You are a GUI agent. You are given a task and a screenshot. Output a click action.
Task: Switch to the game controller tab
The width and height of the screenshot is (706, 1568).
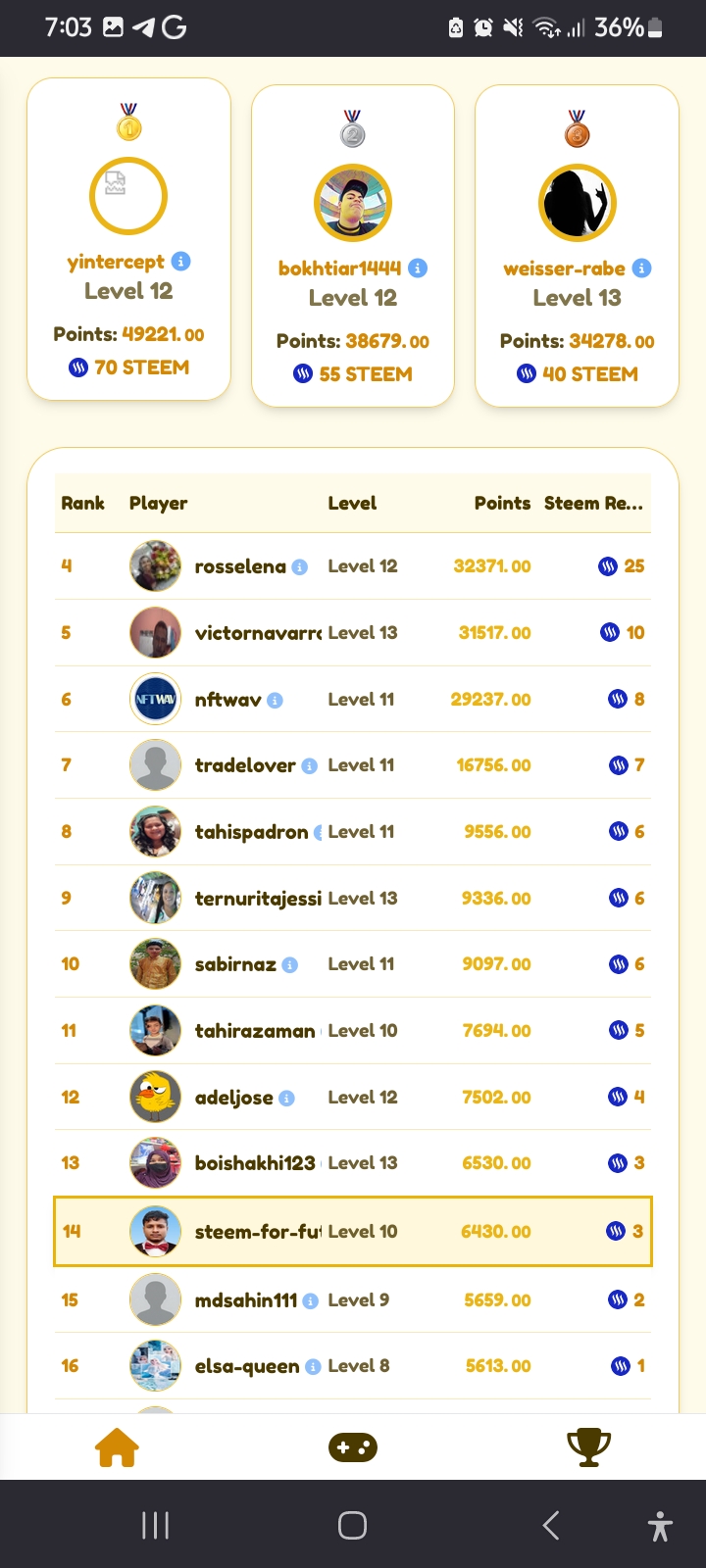point(353,1447)
